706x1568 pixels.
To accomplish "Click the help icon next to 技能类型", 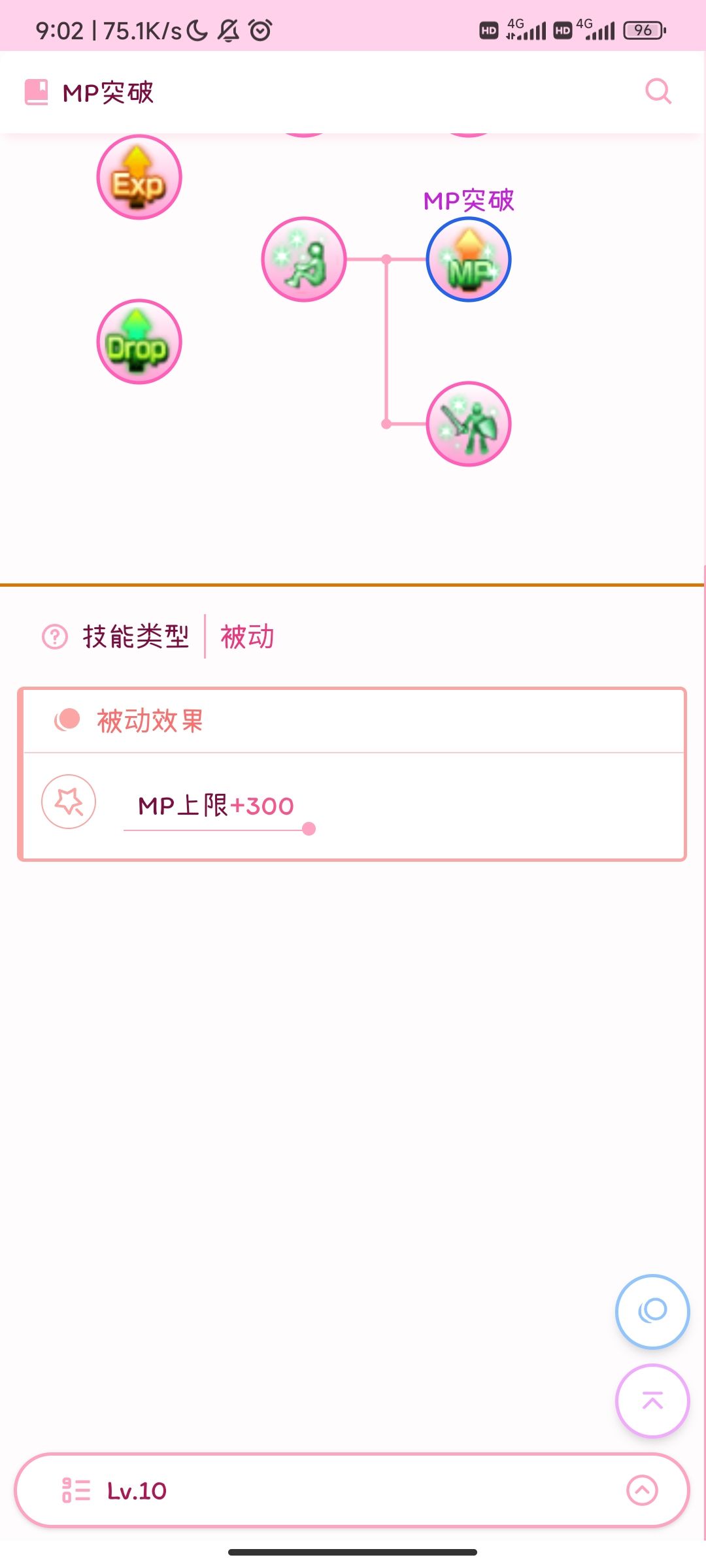I will [x=54, y=637].
